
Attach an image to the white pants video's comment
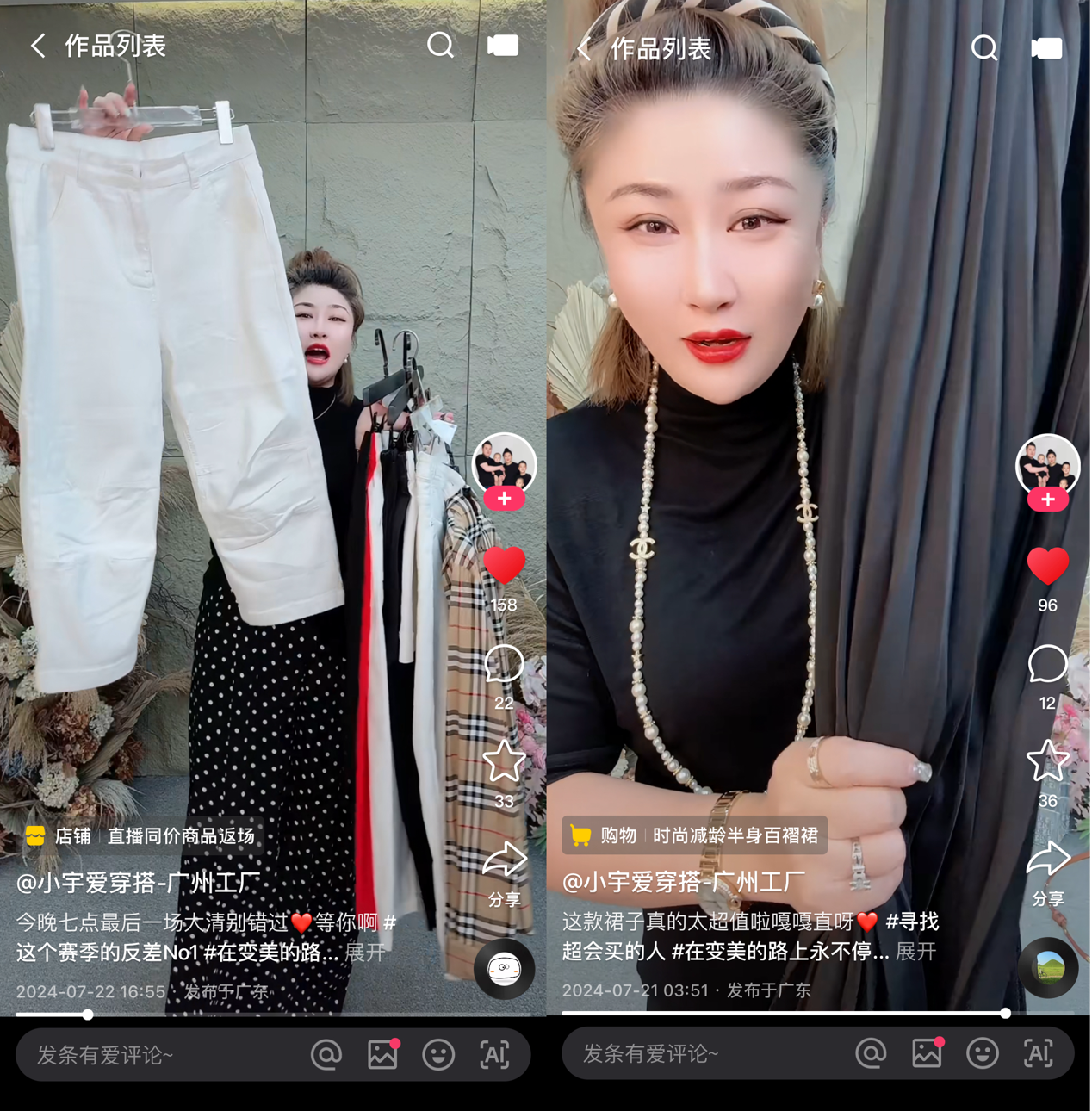click(x=382, y=1055)
